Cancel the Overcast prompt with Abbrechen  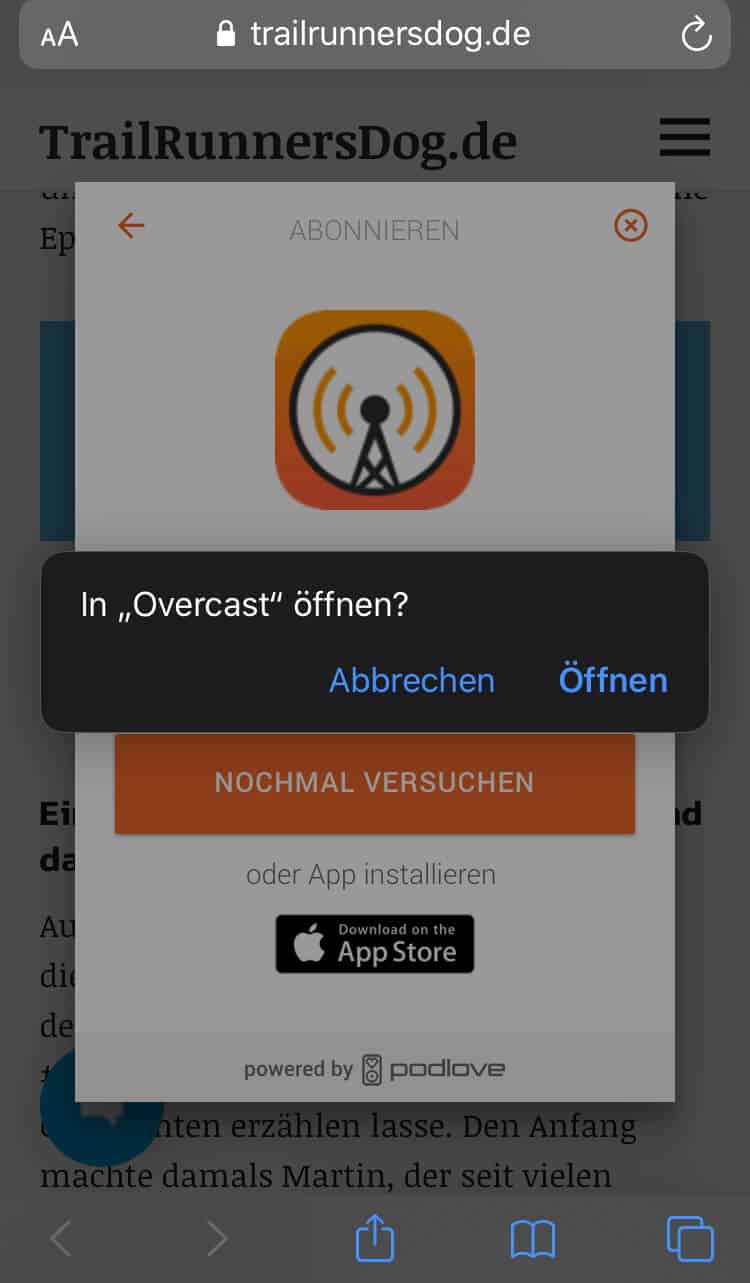point(411,680)
